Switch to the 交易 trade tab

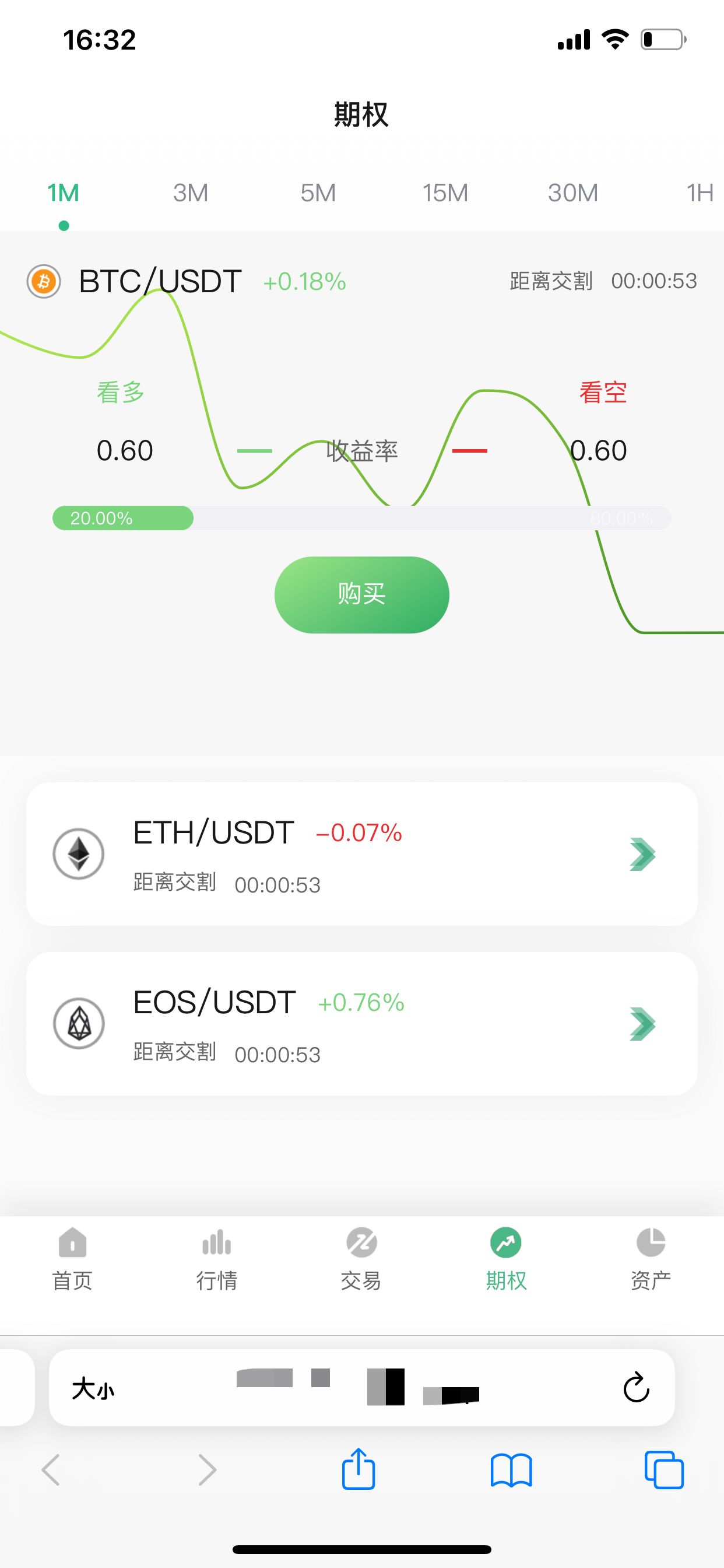(361, 1259)
